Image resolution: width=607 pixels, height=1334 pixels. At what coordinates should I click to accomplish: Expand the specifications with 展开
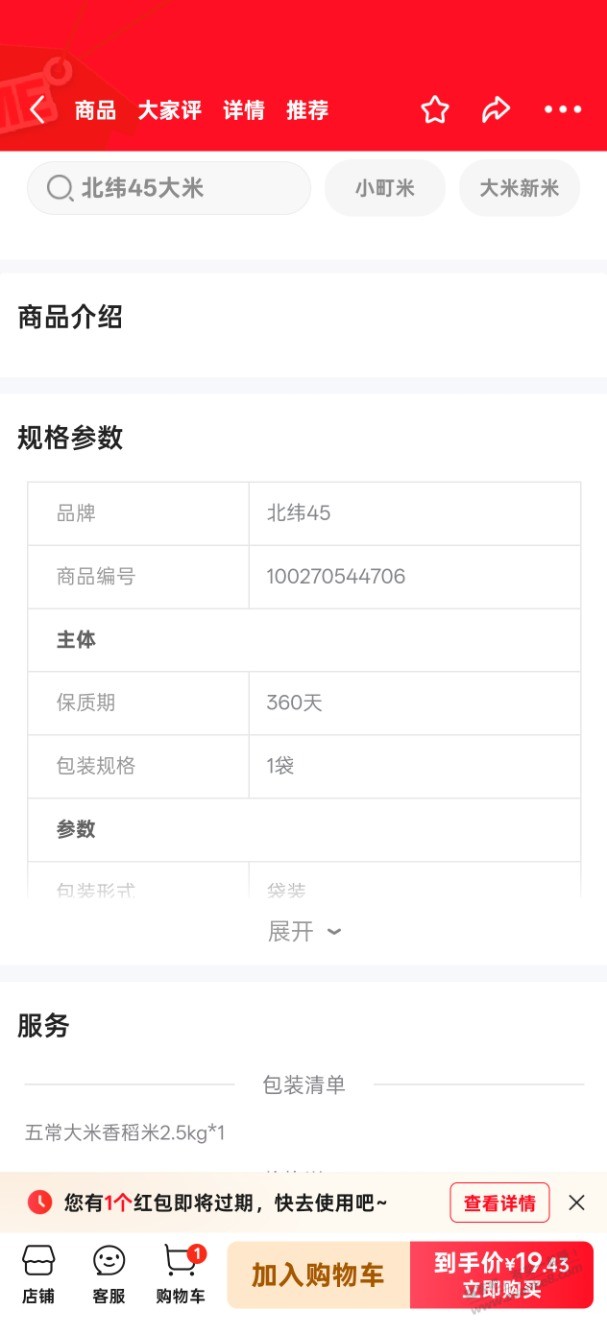coord(303,932)
